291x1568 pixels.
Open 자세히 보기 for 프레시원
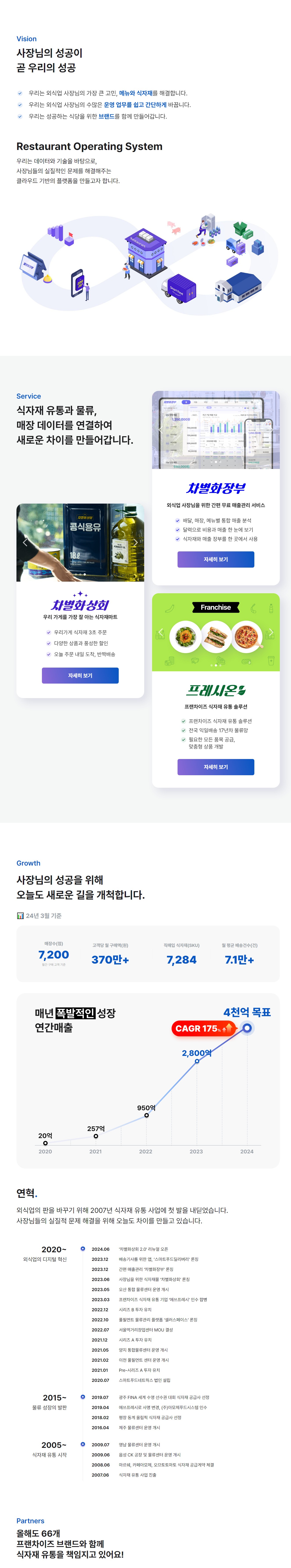tap(216, 767)
